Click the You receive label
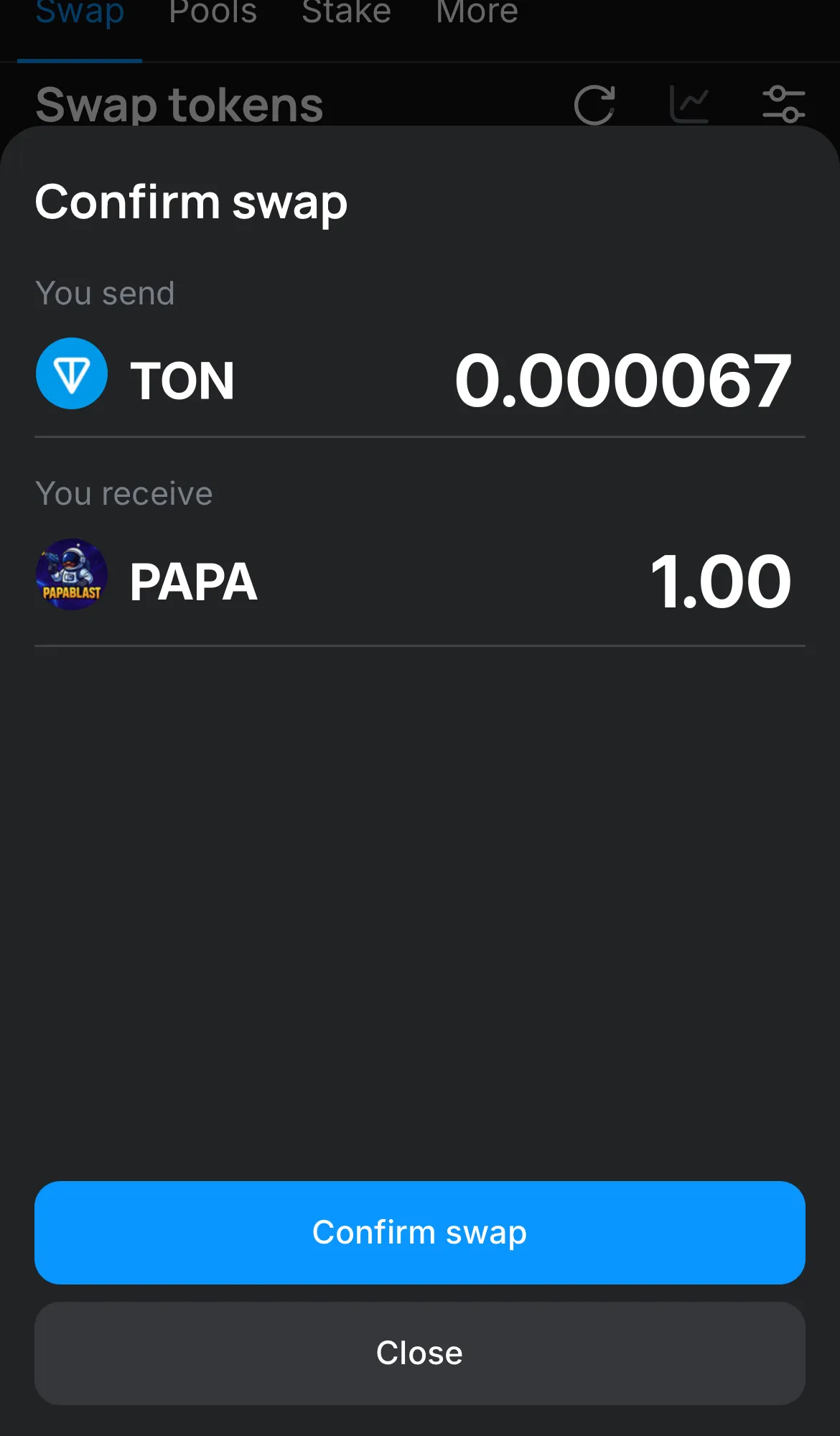Screen dimensions: 840x1436 (x=124, y=493)
